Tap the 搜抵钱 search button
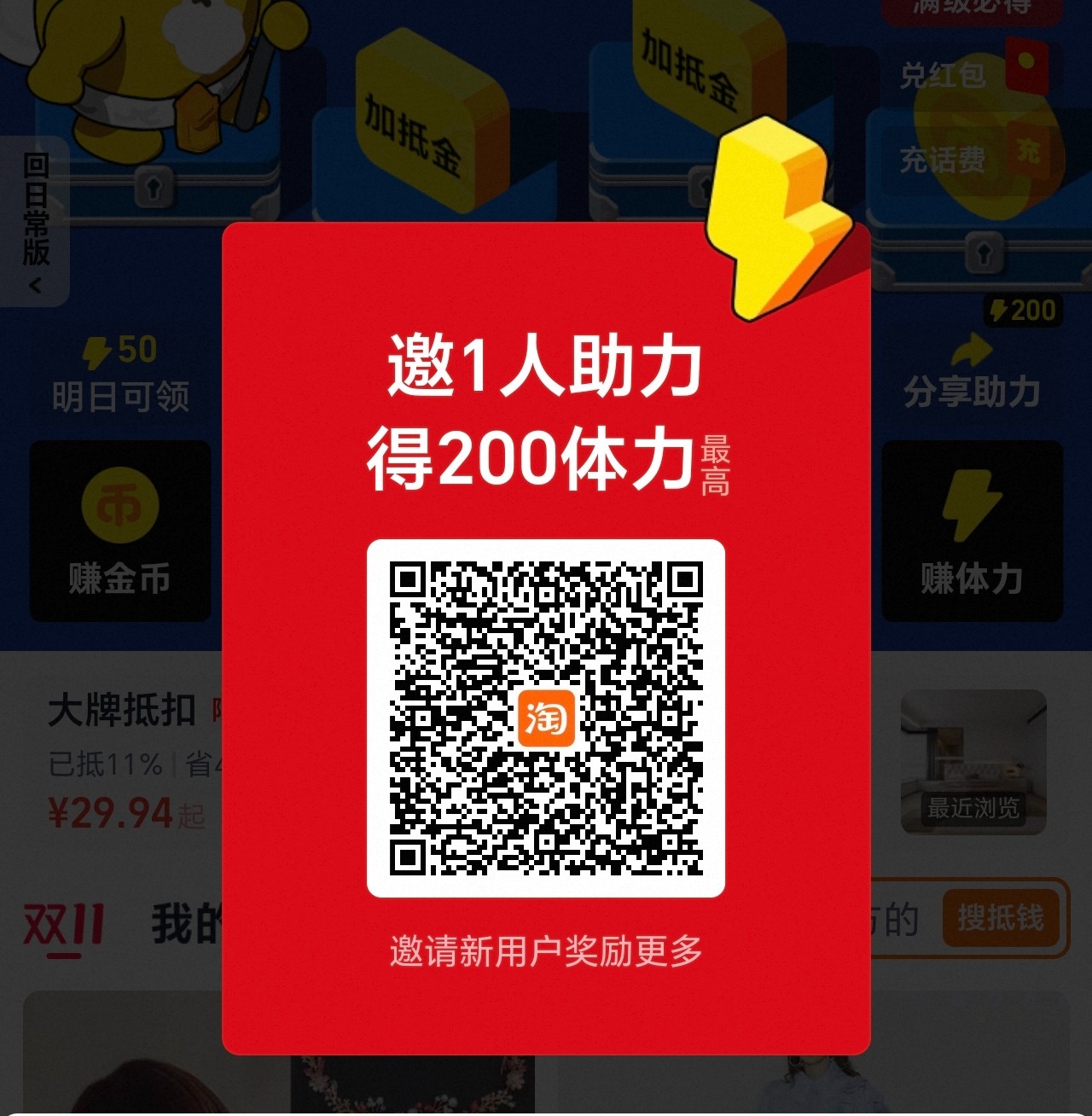This screenshot has width=1092, height=1116. (1001, 919)
